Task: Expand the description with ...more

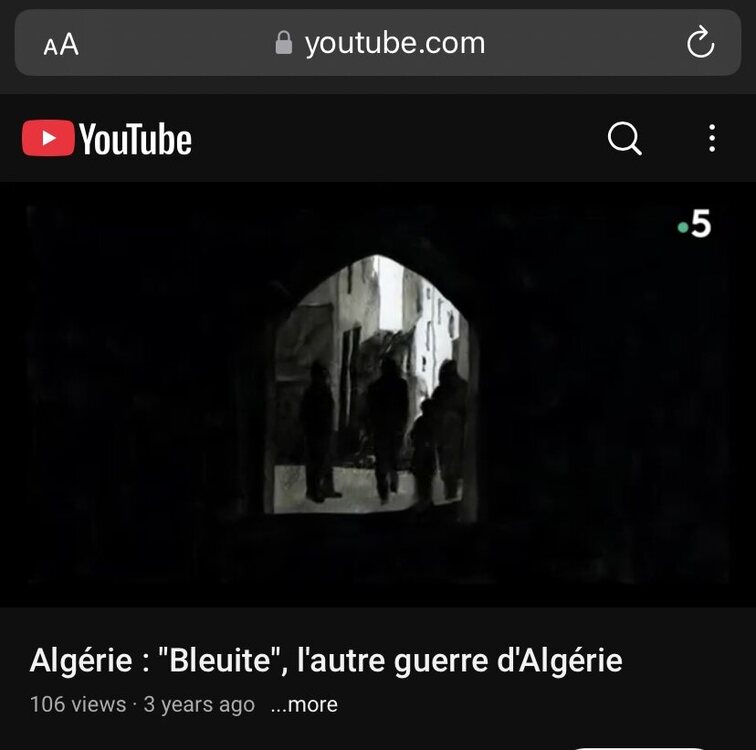Action: click(x=304, y=704)
